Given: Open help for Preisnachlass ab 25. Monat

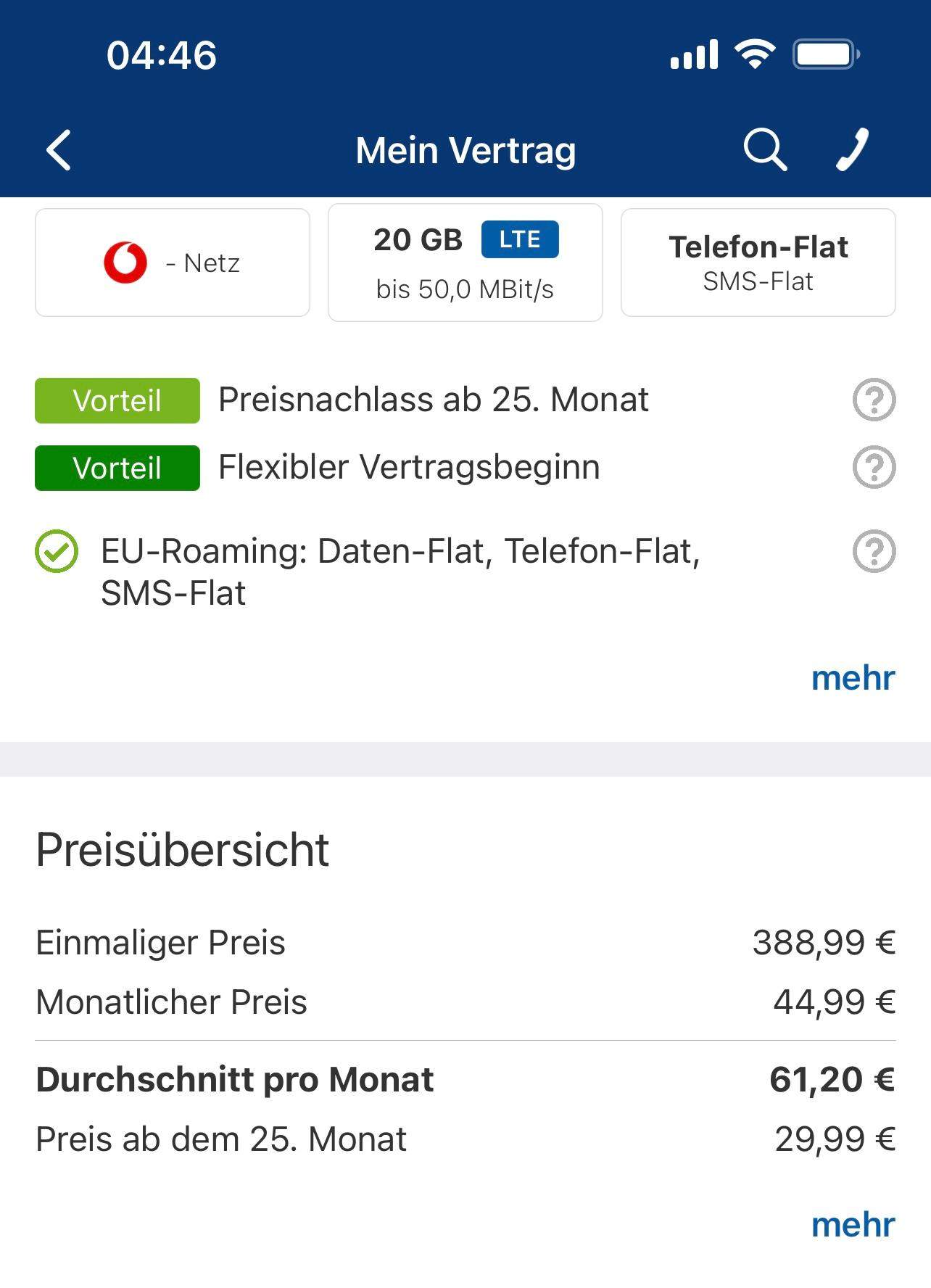Looking at the screenshot, I should click(874, 400).
